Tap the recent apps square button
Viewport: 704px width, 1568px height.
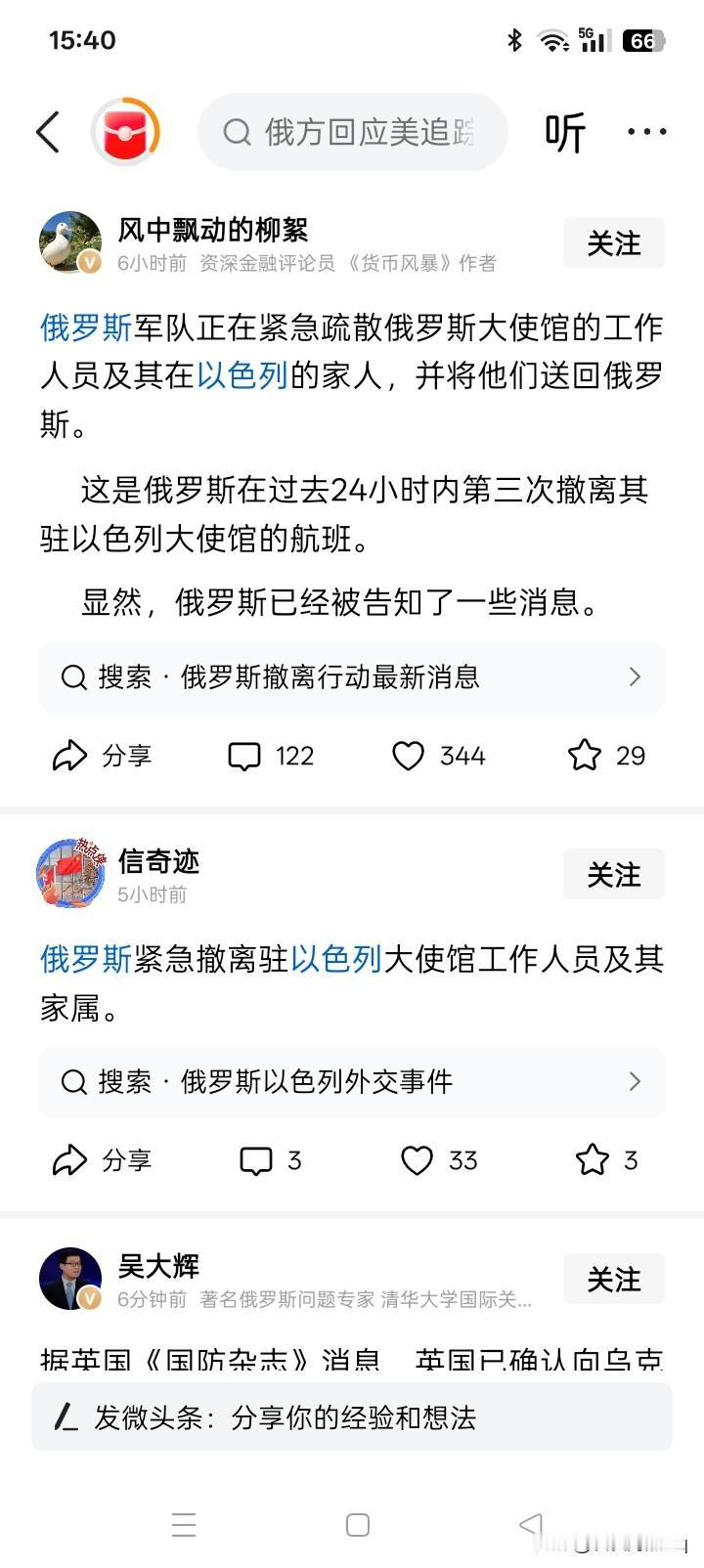point(357,1523)
